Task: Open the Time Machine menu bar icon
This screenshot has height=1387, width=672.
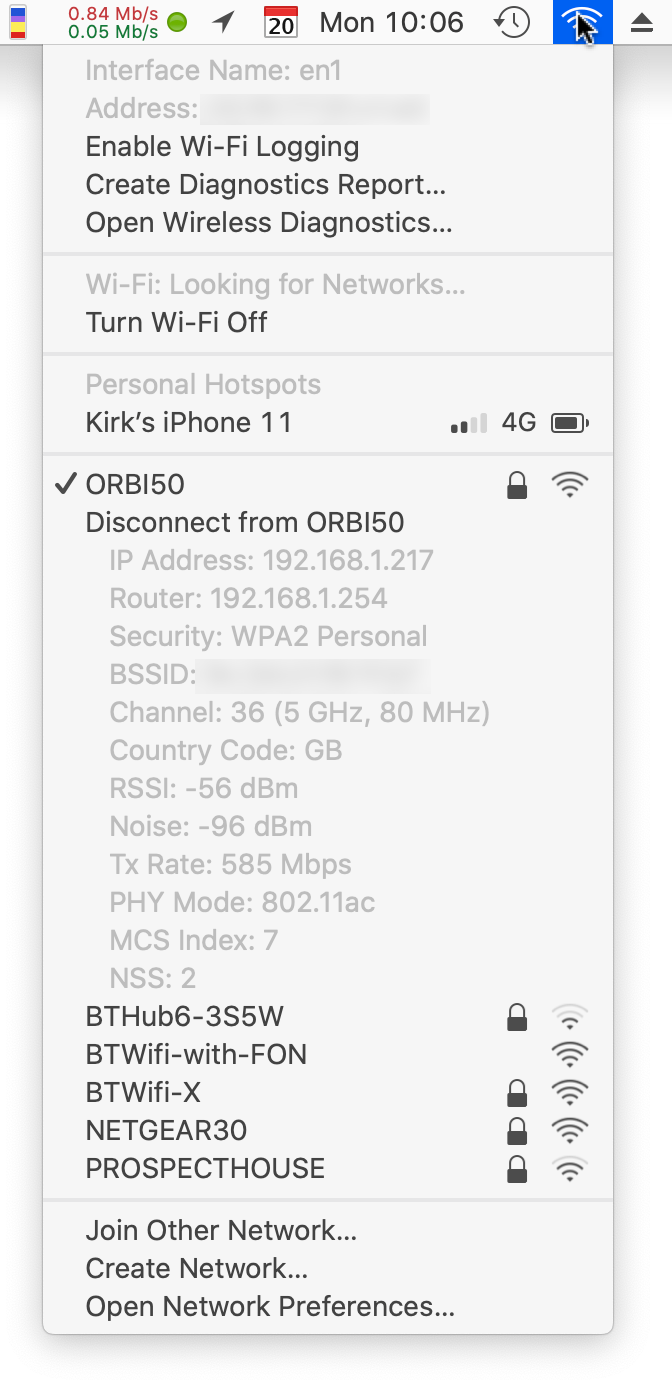Action: (x=512, y=22)
